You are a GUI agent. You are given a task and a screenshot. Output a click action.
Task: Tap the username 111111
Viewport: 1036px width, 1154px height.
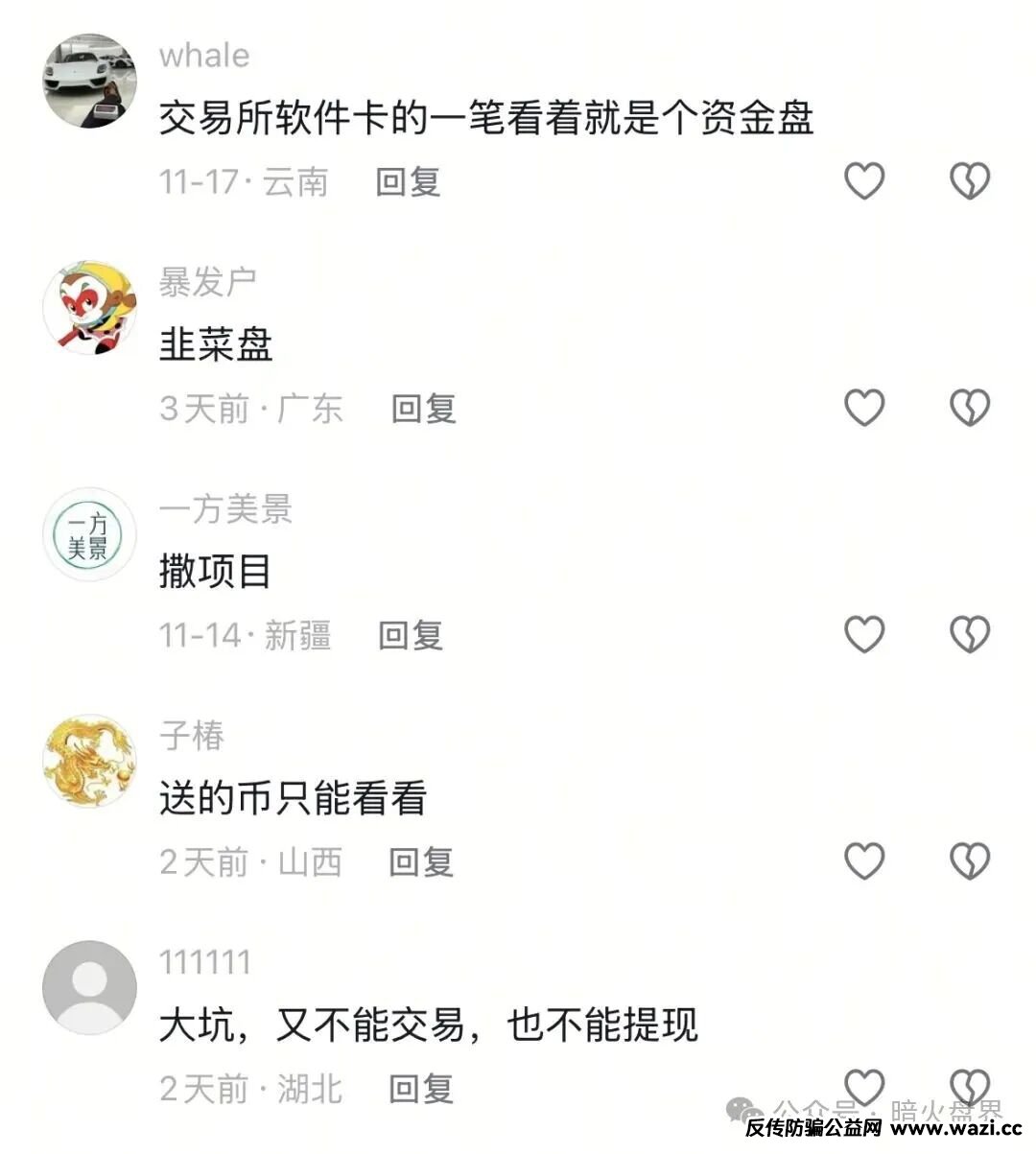(x=204, y=961)
